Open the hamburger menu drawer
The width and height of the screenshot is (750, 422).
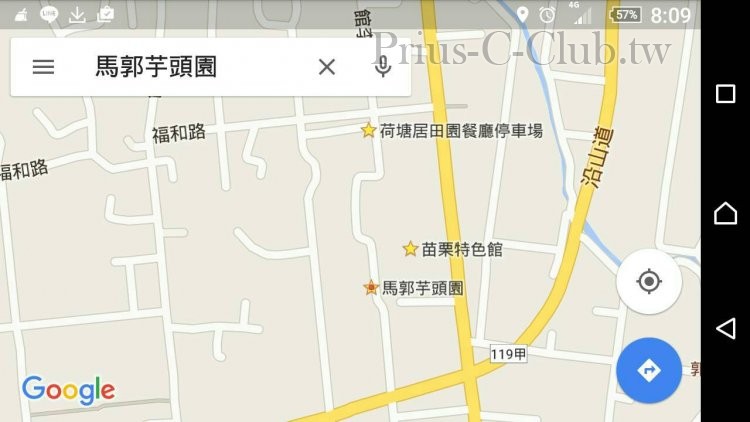tap(43, 67)
